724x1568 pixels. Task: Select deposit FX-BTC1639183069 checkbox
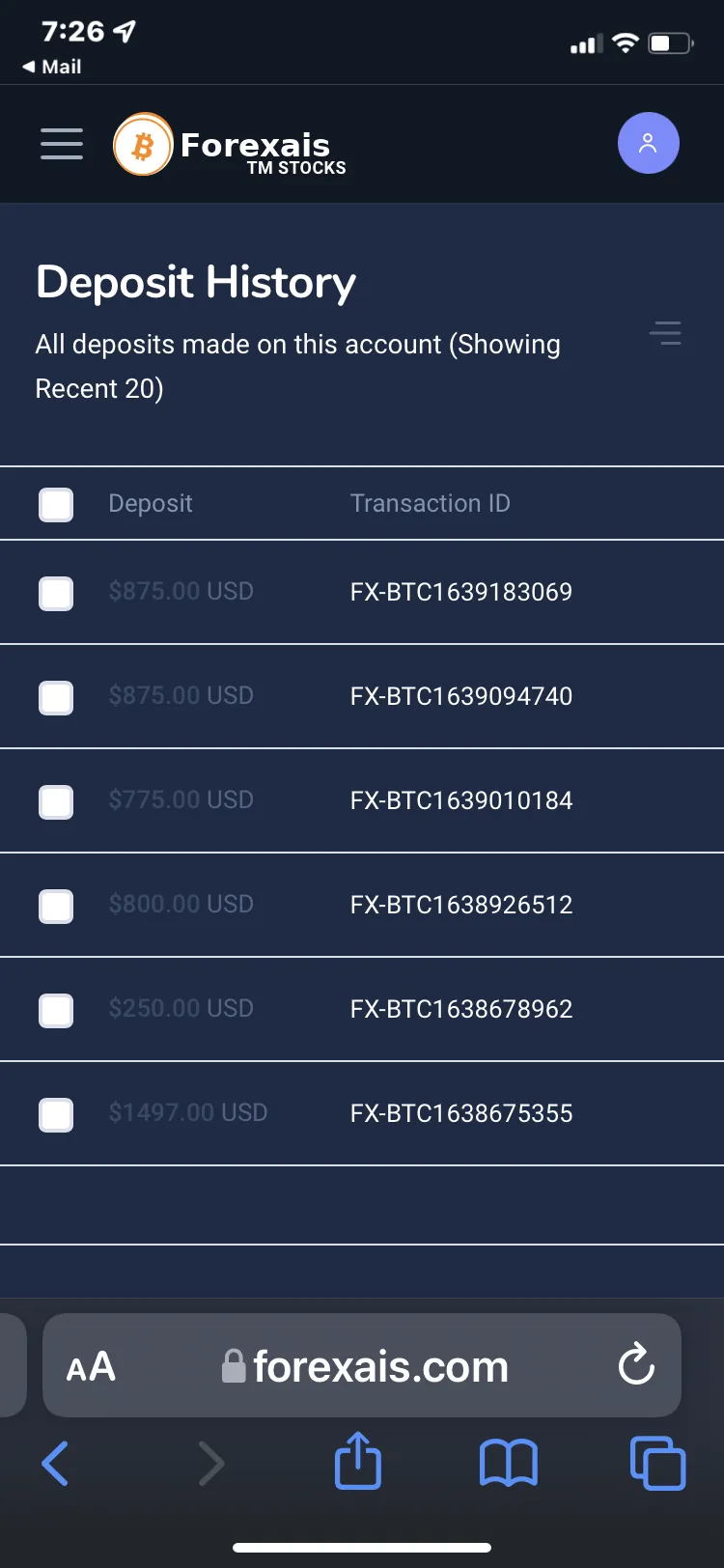click(56, 593)
